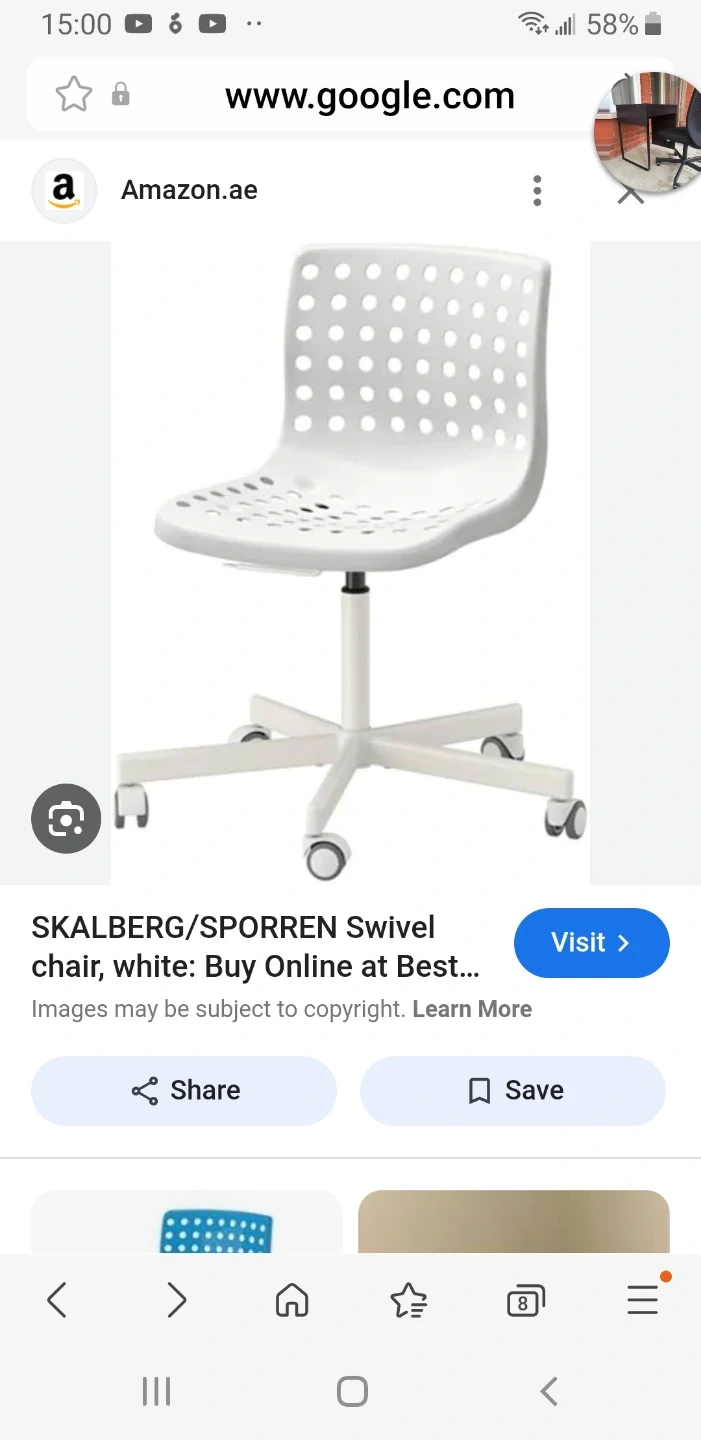Screen dimensions: 701x1440
Task: Open the three-dot options for the Amazon.ae result
Action: point(537,191)
